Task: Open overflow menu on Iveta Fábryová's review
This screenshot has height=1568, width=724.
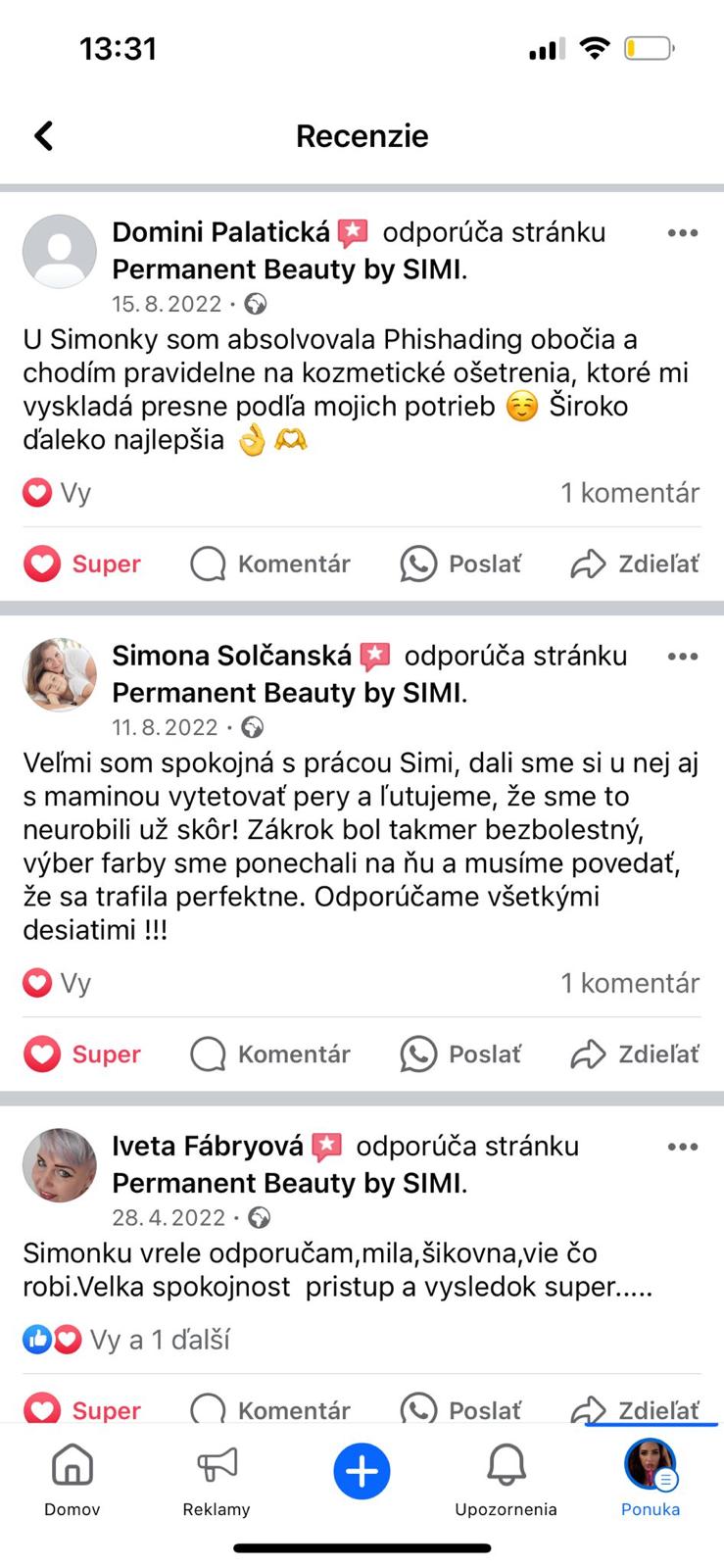Action: [x=682, y=1147]
